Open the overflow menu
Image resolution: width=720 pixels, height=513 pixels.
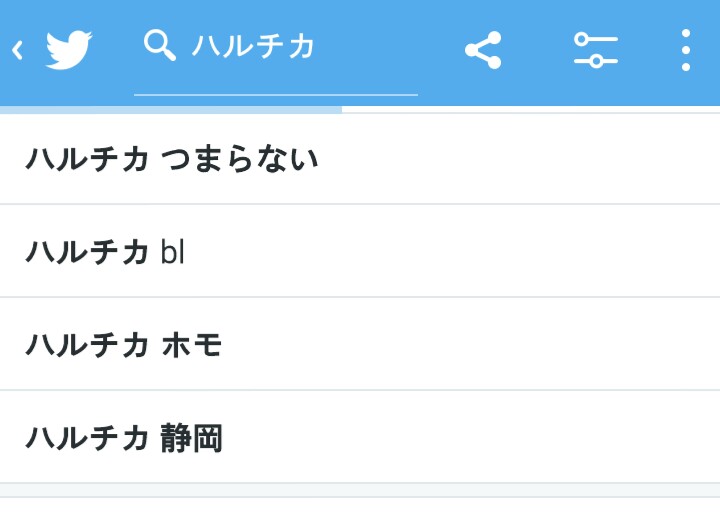click(x=685, y=49)
